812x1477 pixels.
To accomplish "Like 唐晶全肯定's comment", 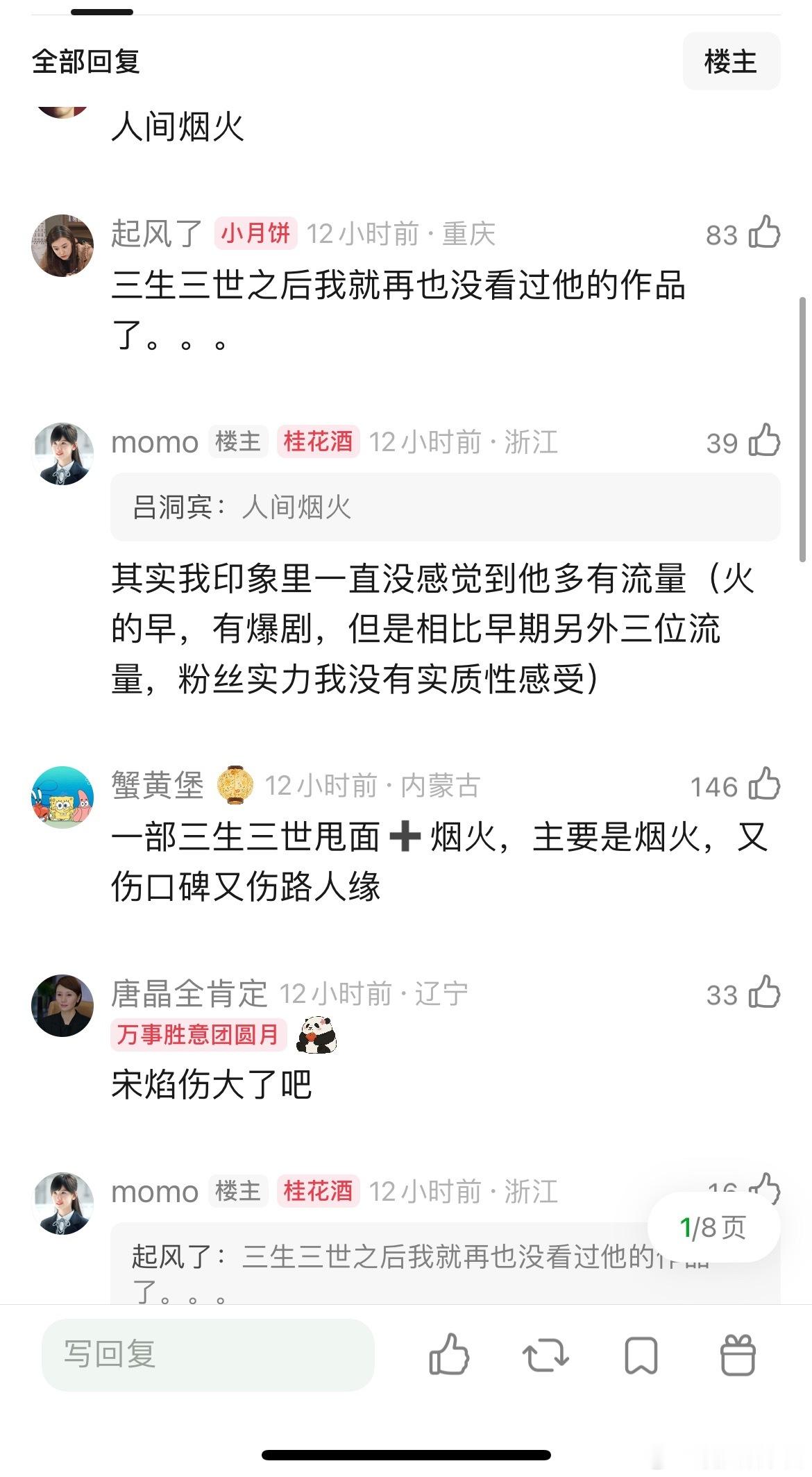I will click(x=764, y=993).
